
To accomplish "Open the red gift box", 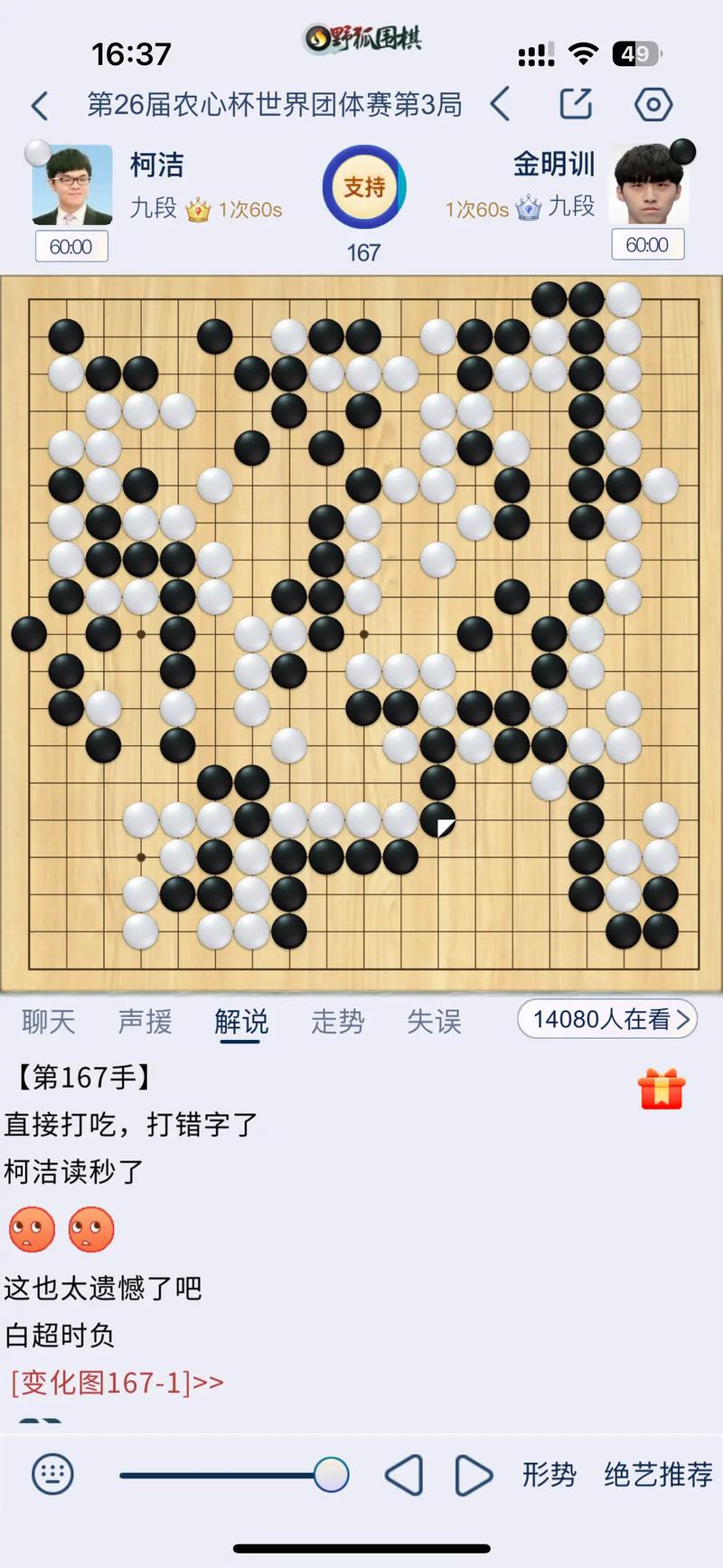I will pyautogui.click(x=662, y=1089).
